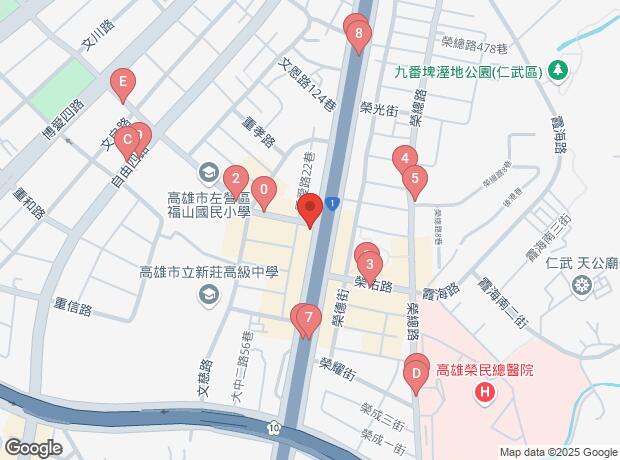Tap the unlabeled red center pin

click(x=310, y=211)
